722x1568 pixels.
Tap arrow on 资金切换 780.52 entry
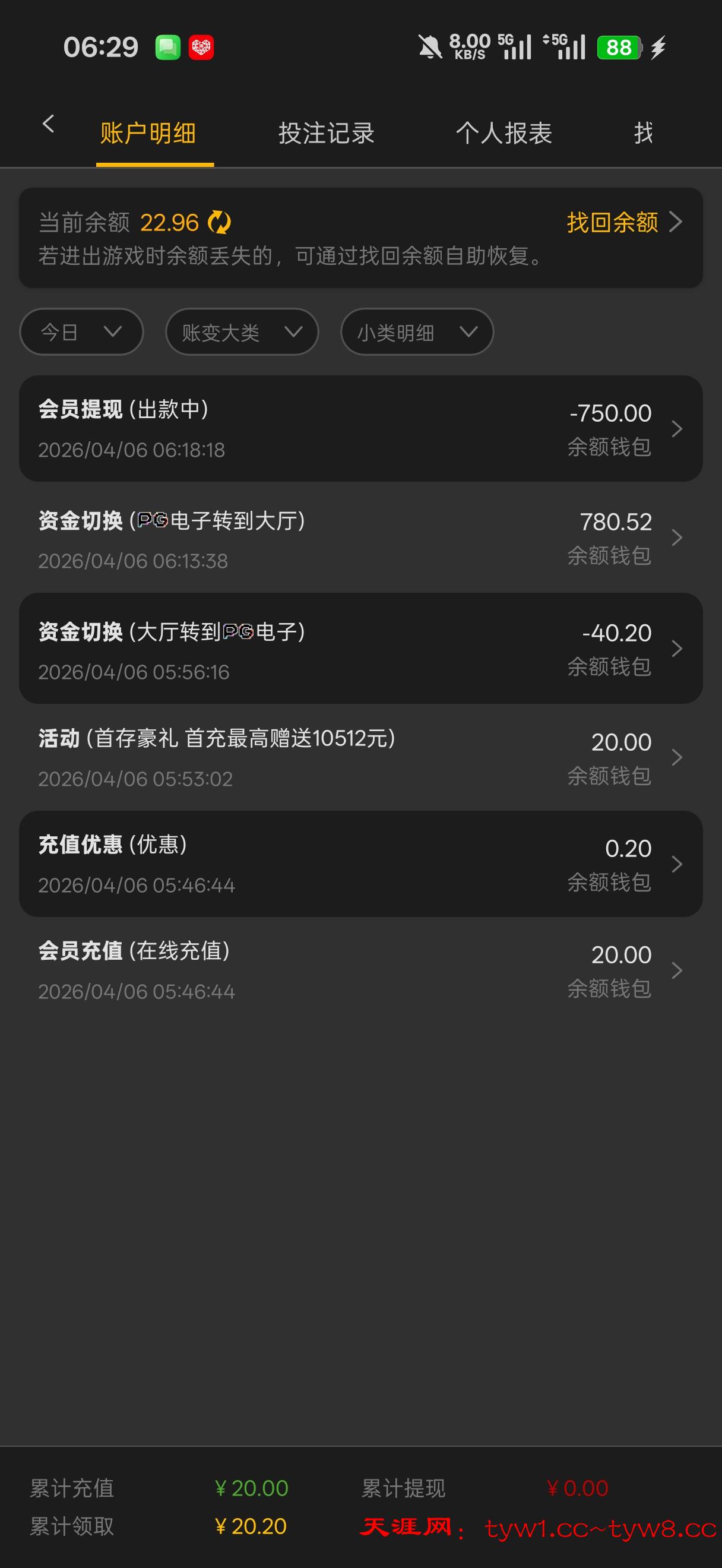676,538
